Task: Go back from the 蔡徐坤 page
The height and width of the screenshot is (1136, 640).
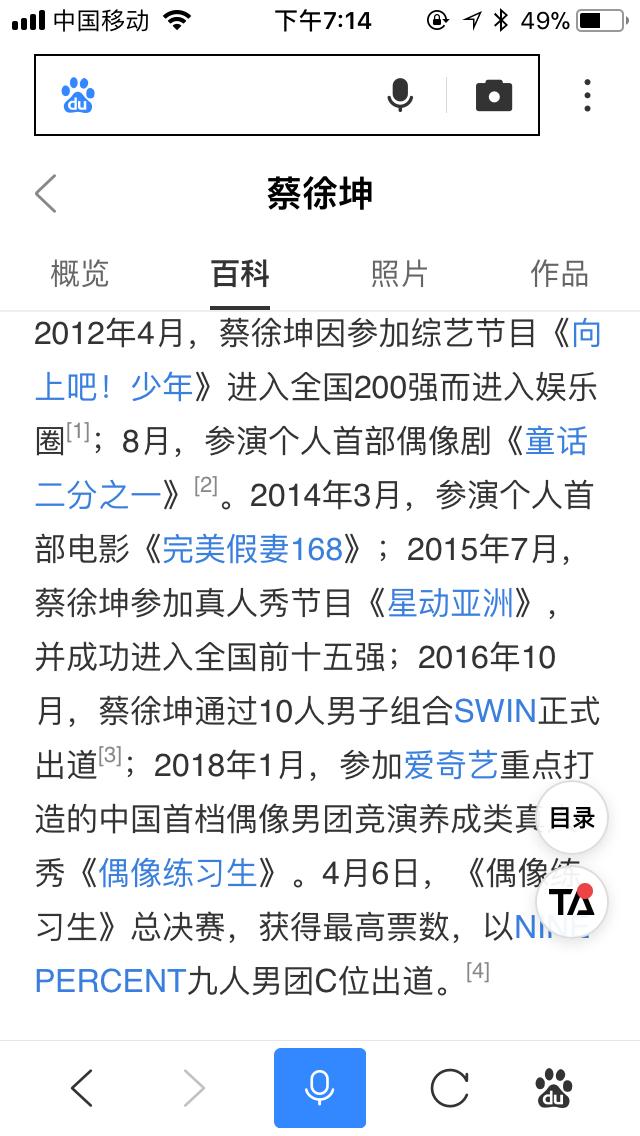Action: tap(46, 193)
